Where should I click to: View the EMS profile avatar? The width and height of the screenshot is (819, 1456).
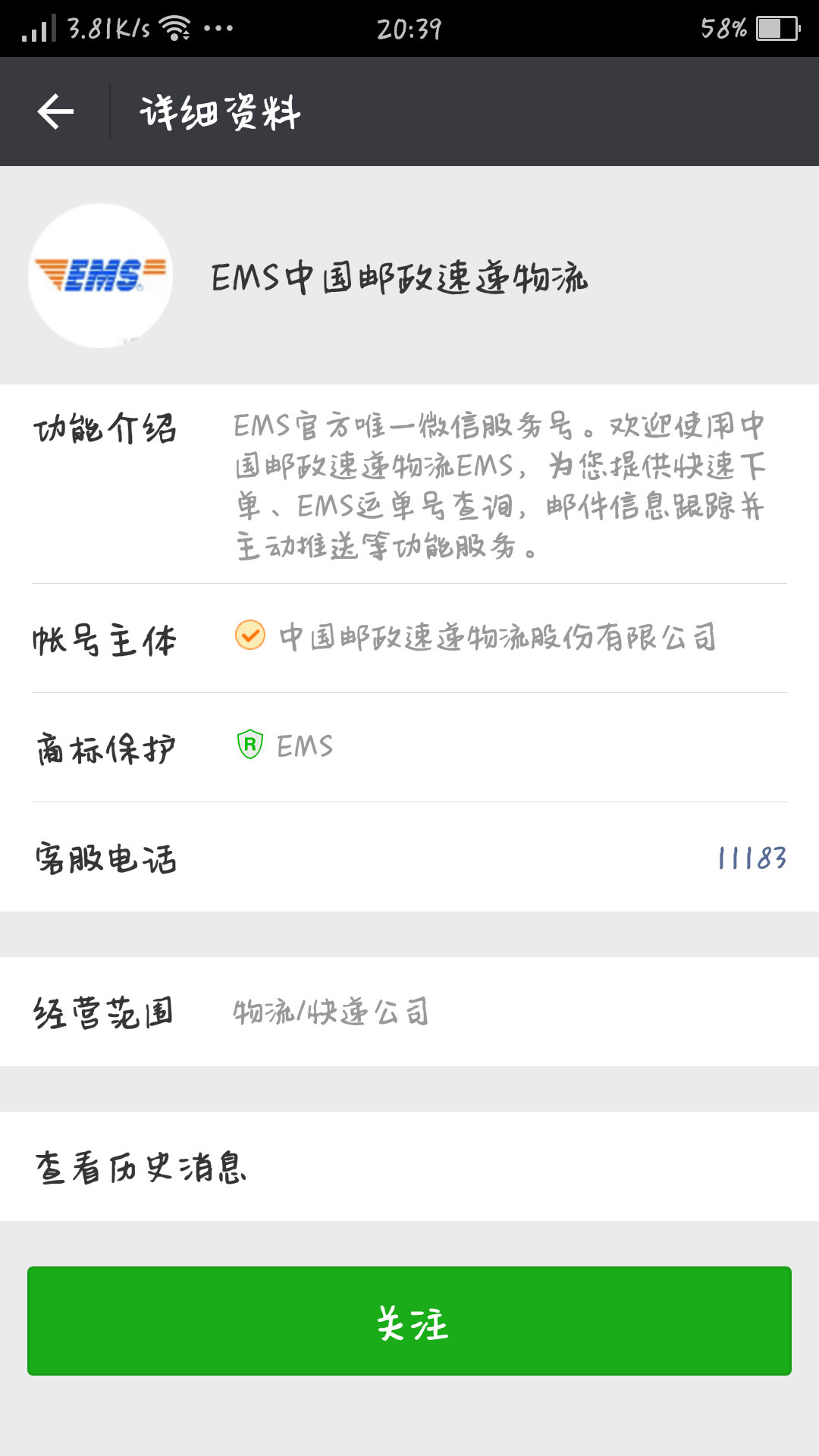tap(100, 275)
